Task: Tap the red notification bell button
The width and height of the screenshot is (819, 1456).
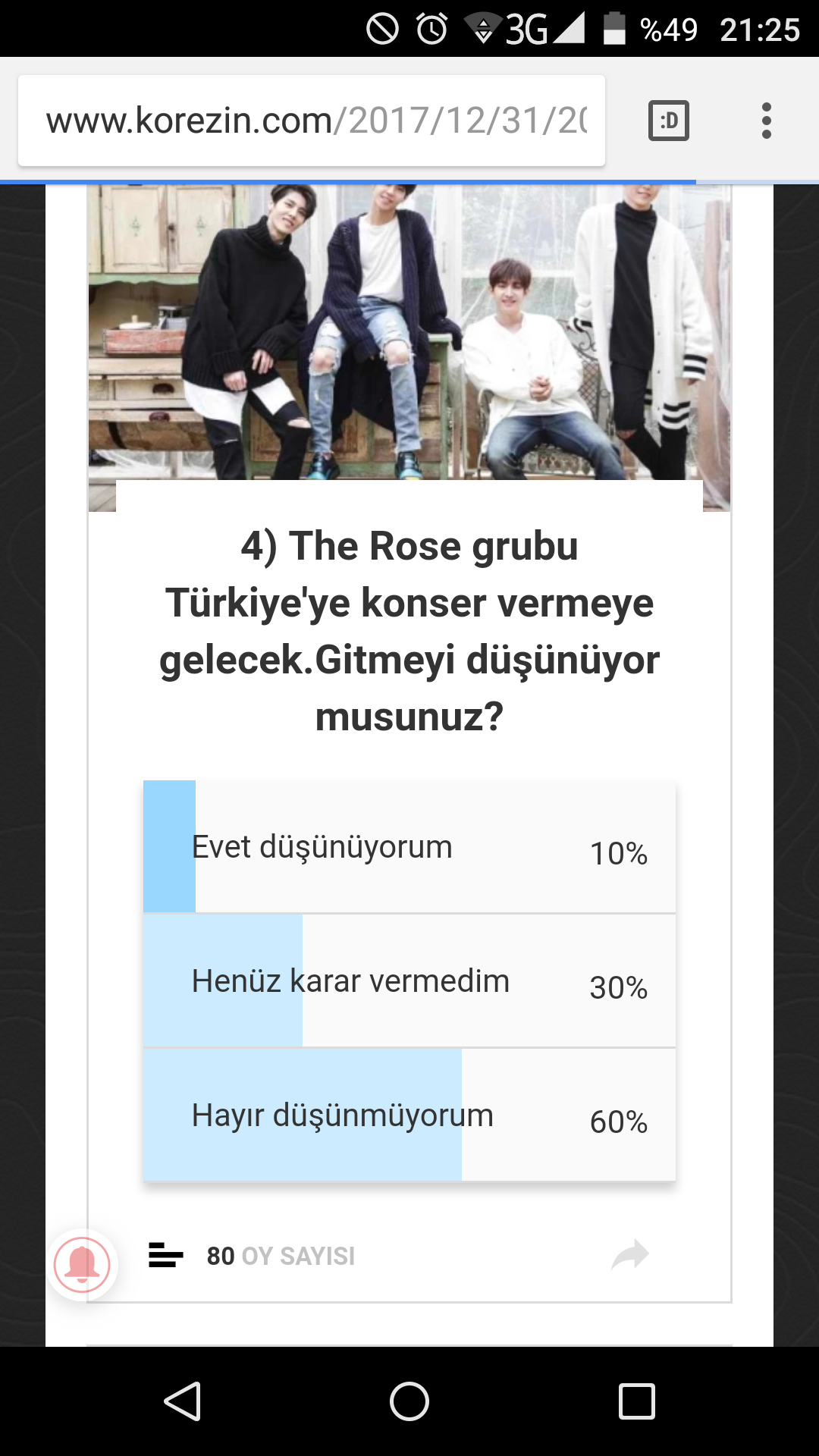Action: 82,1264
